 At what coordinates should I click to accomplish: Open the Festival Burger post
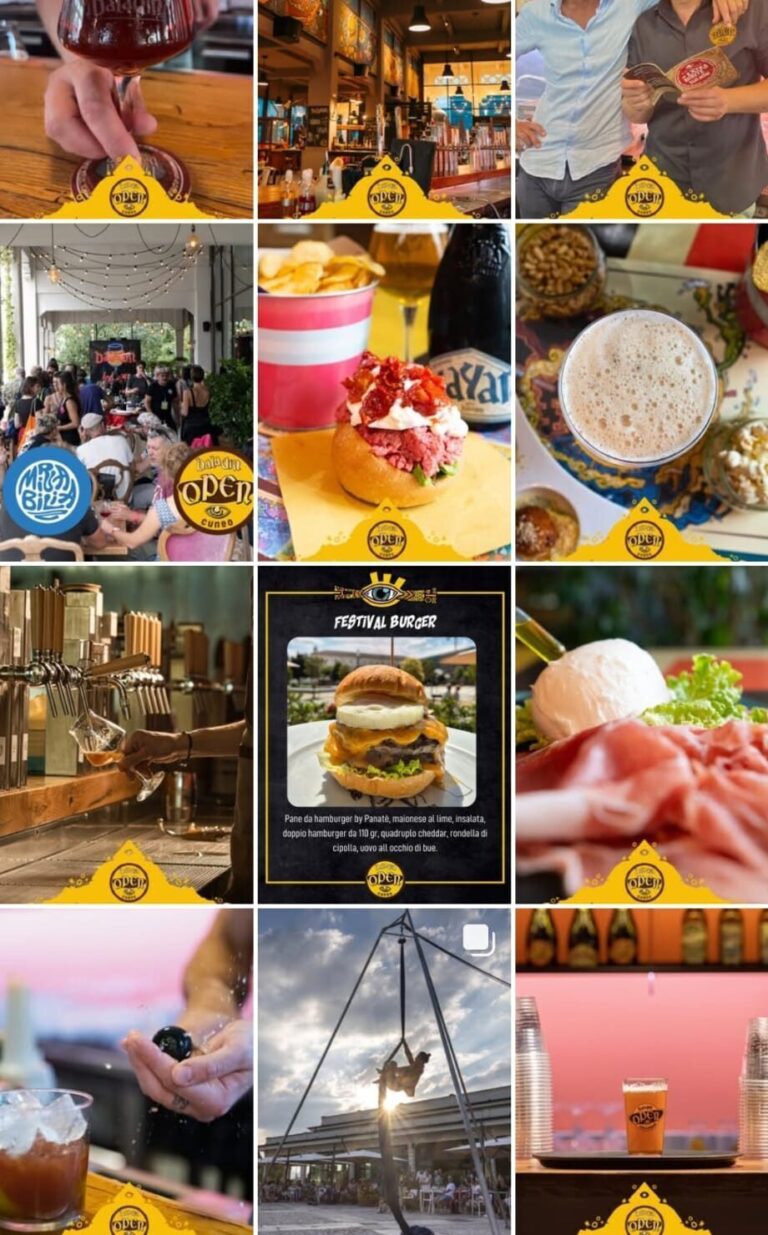pyautogui.click(x=384, y=735)
